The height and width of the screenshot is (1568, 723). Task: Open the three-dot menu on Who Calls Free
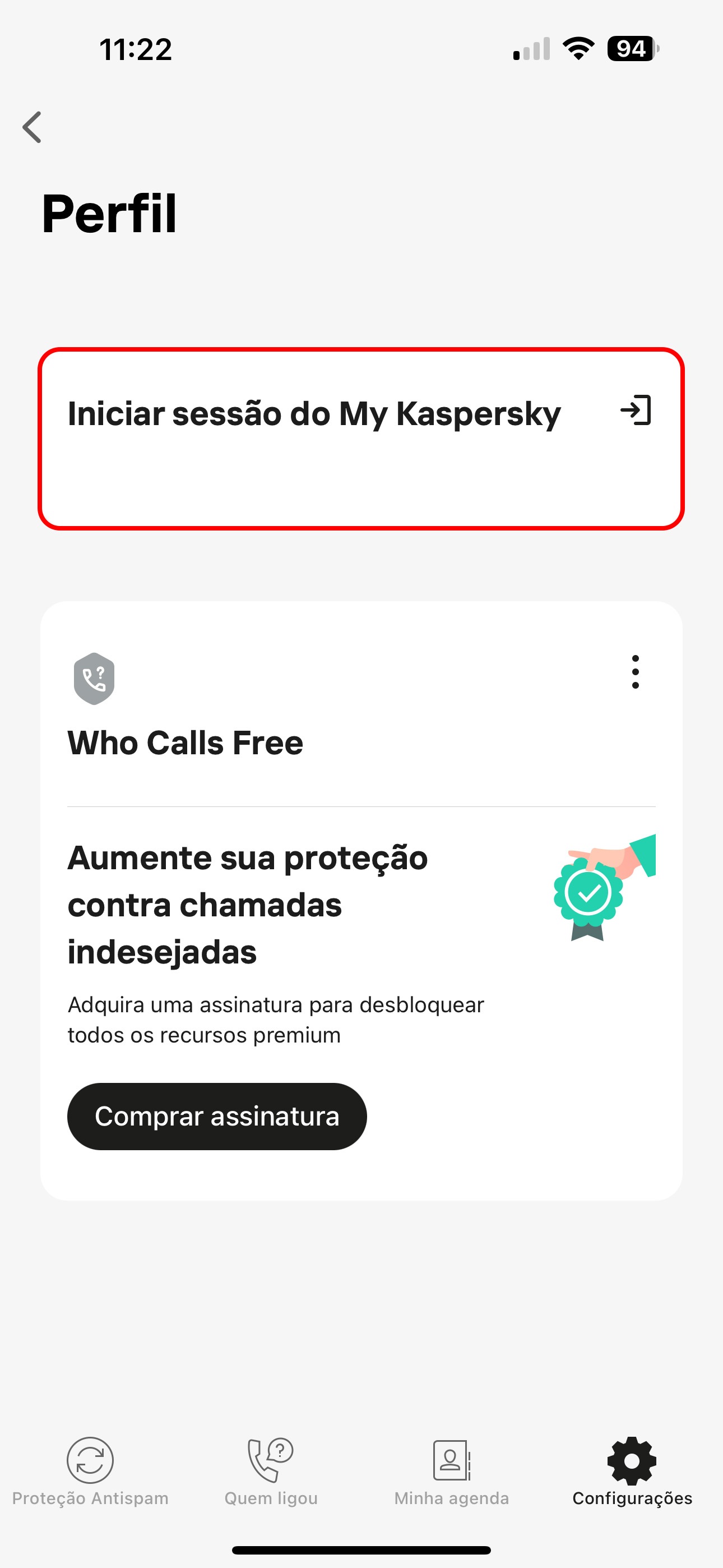pyautogui.click(x=636, y=672)
